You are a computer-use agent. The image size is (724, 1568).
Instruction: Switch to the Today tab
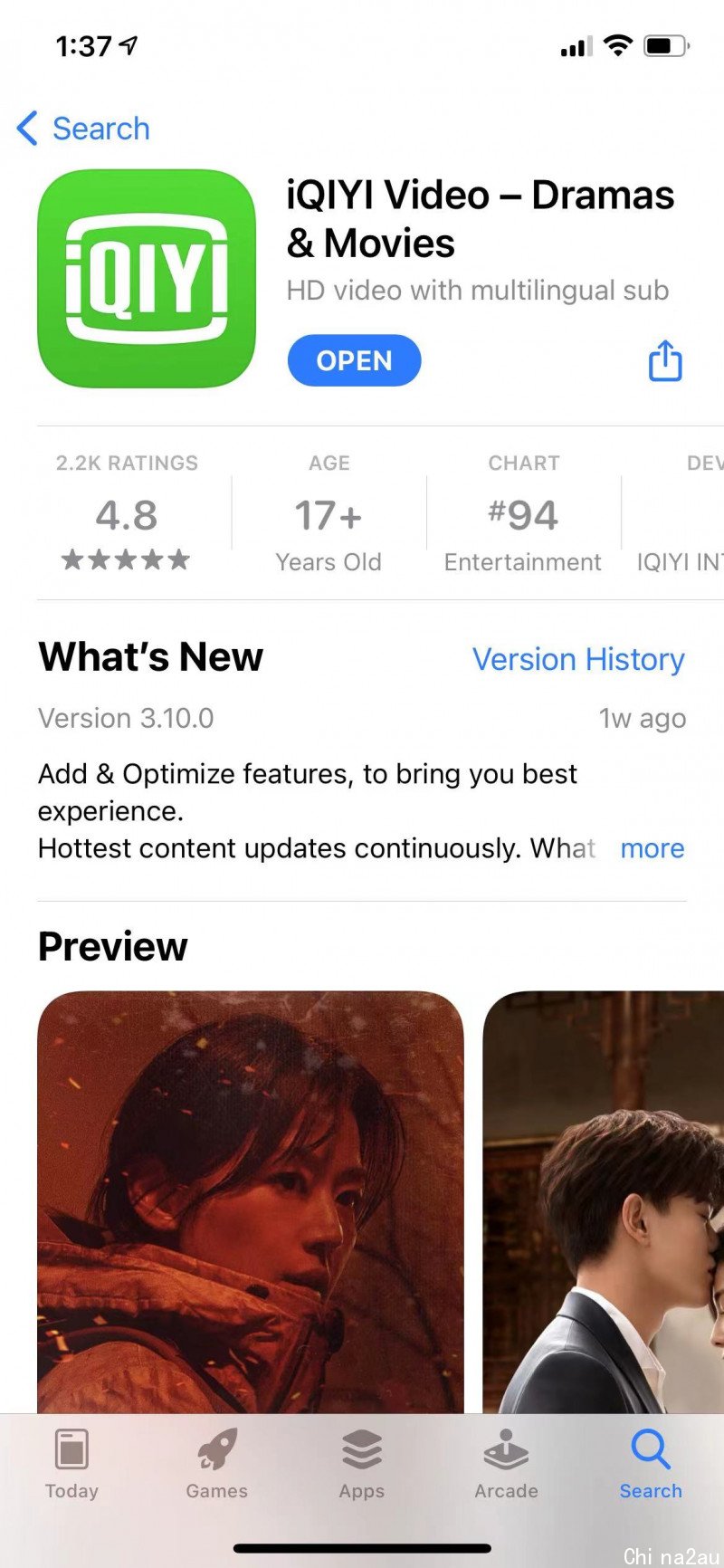point(71,1465)
